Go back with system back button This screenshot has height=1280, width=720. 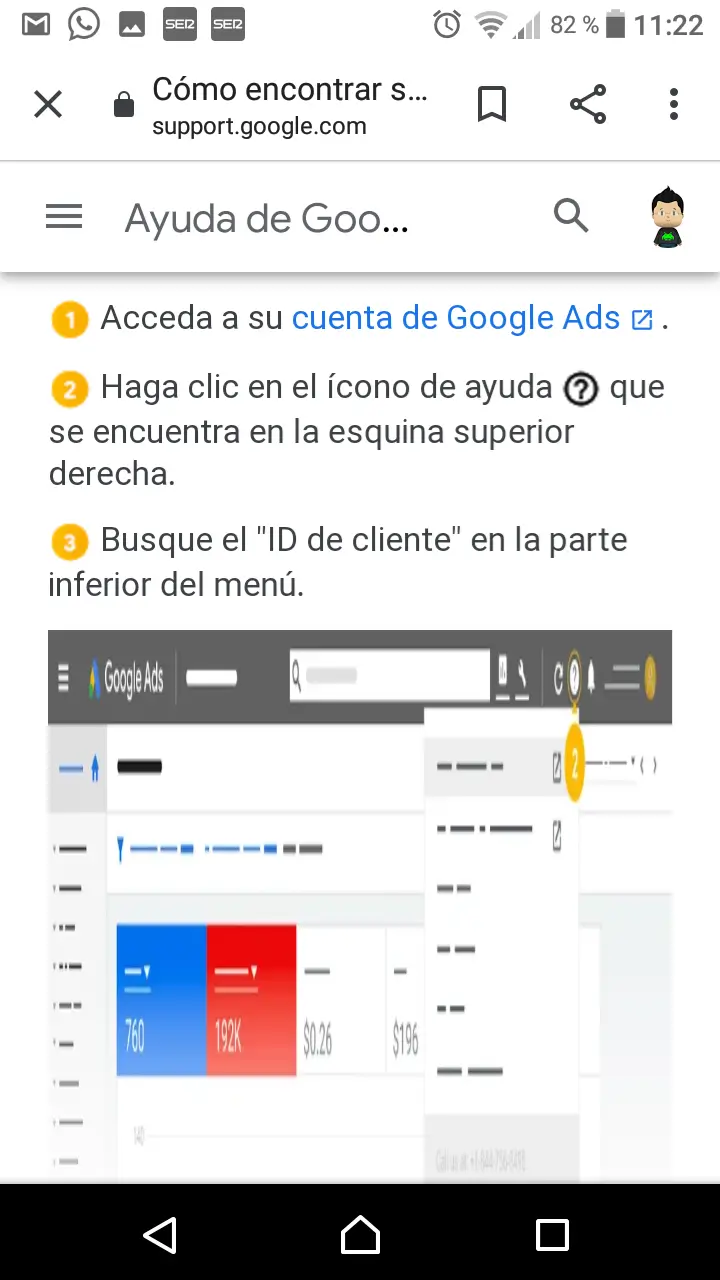pos(160,1234)
